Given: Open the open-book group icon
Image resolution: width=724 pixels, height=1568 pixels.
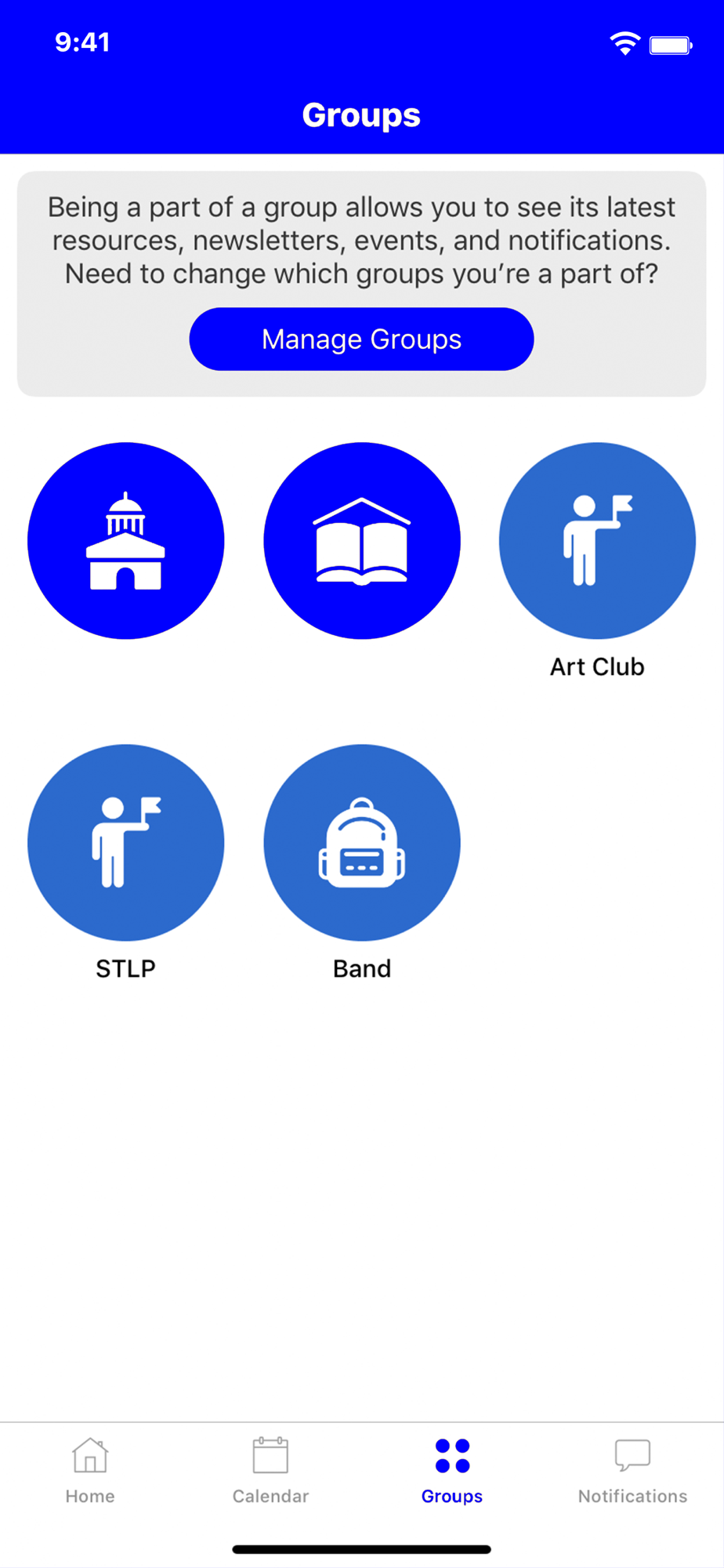Looking at the screenshot, I should coord(362,541).
